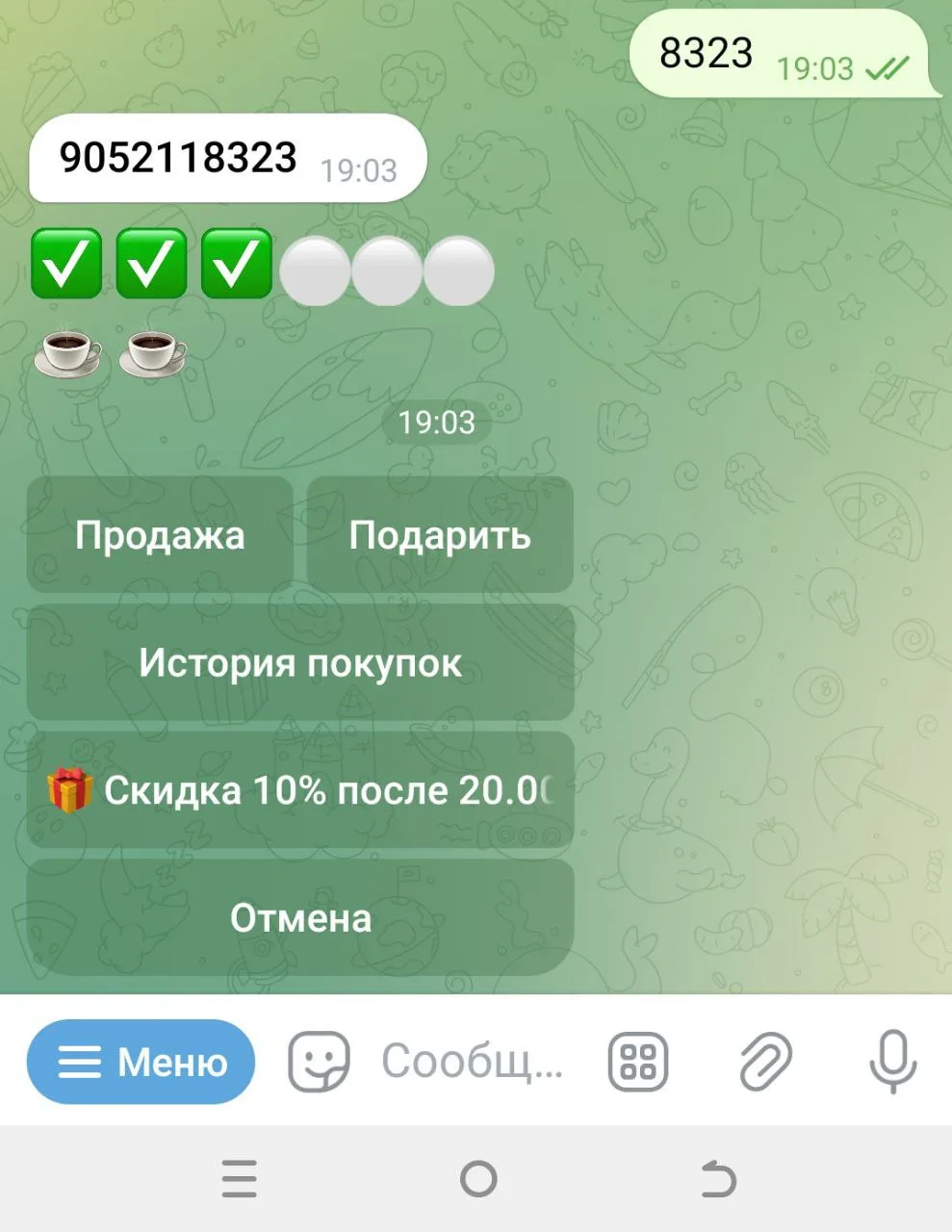This screenshot has height=1232, width=952.
Task: Open the sticker and emoji panel
Action: pos(319,1062)
